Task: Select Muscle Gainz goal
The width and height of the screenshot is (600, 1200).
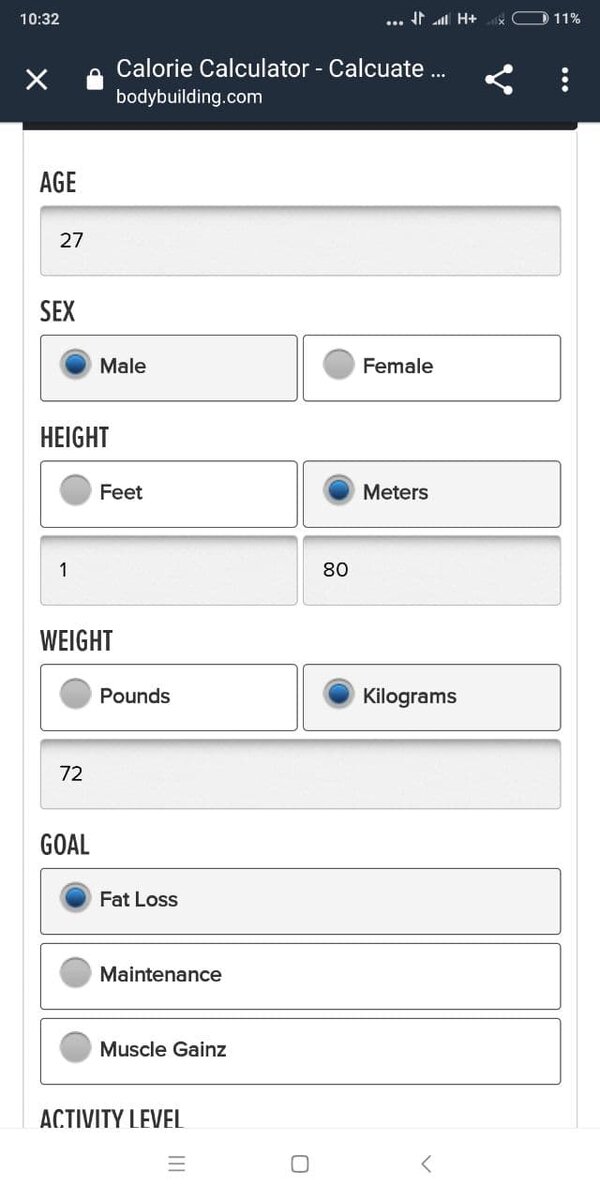Action: (300, 1051)
